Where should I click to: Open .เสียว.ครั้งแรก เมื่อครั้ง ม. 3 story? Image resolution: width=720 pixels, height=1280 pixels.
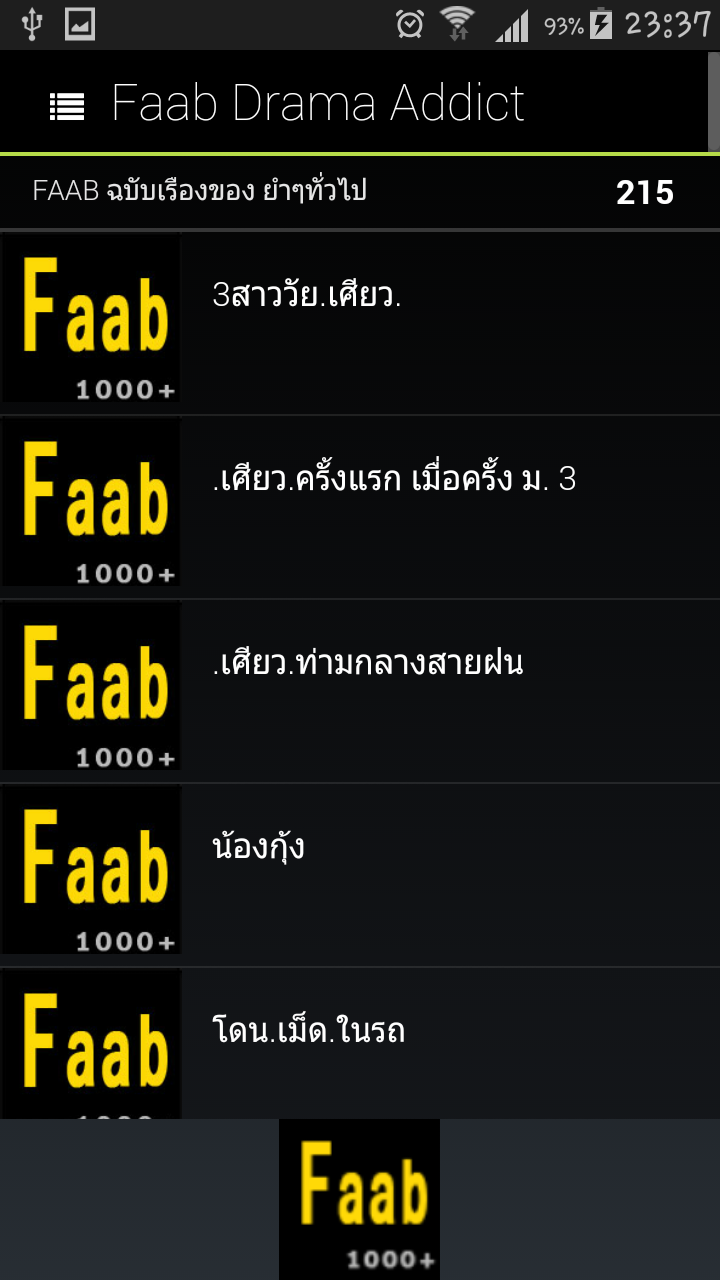(x=360, y=505)
